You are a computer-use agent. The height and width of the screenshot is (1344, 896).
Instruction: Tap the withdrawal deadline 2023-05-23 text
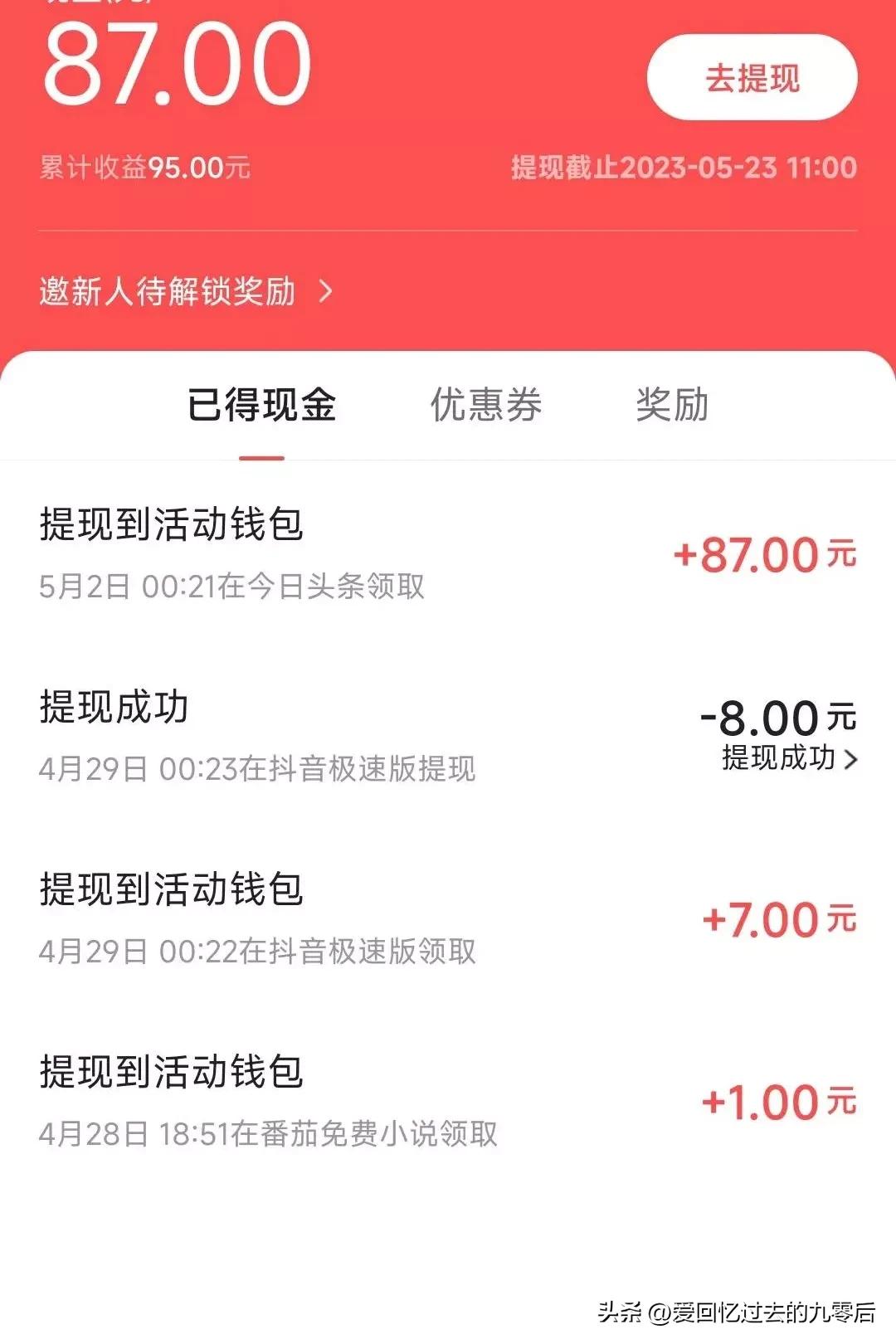tap(683, 166)
